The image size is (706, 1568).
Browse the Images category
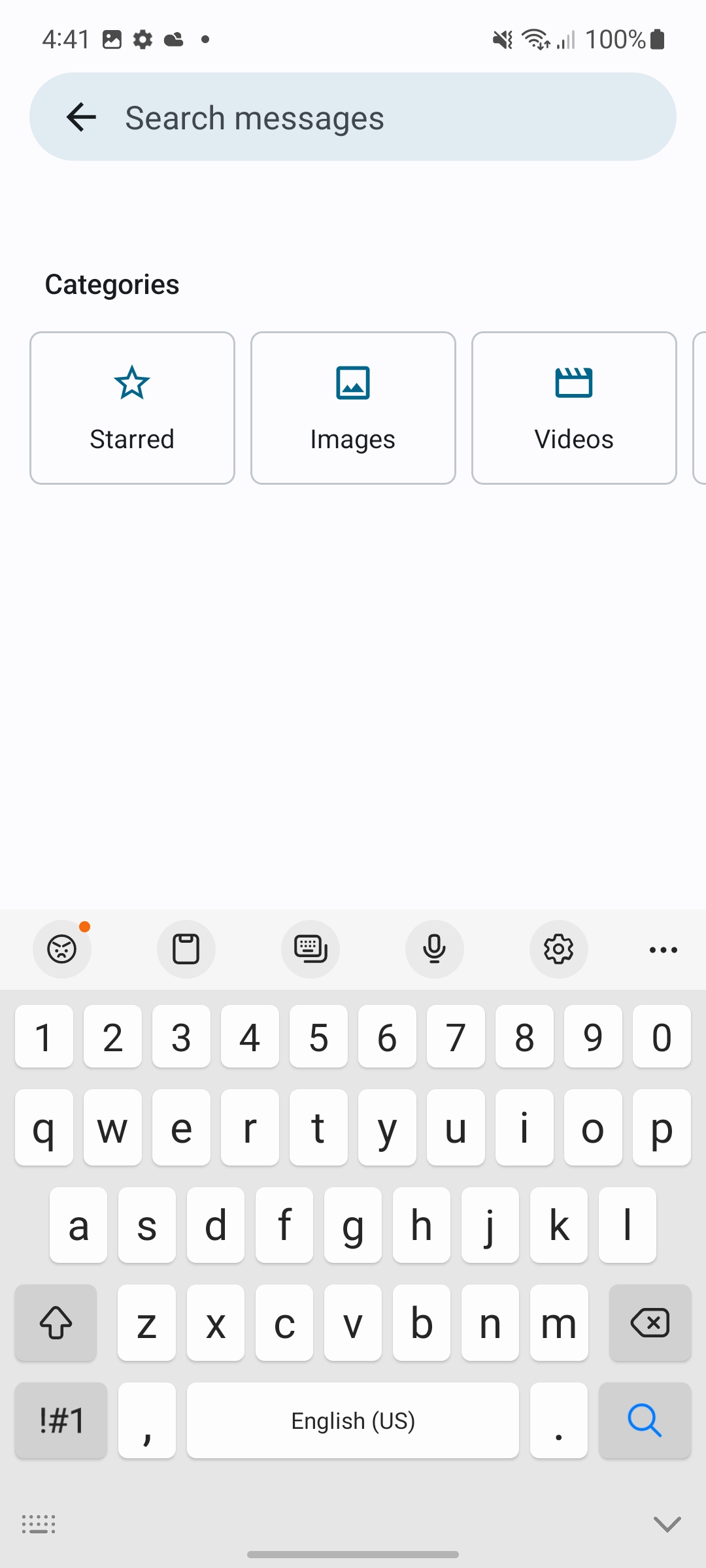(x=353, y=408)
